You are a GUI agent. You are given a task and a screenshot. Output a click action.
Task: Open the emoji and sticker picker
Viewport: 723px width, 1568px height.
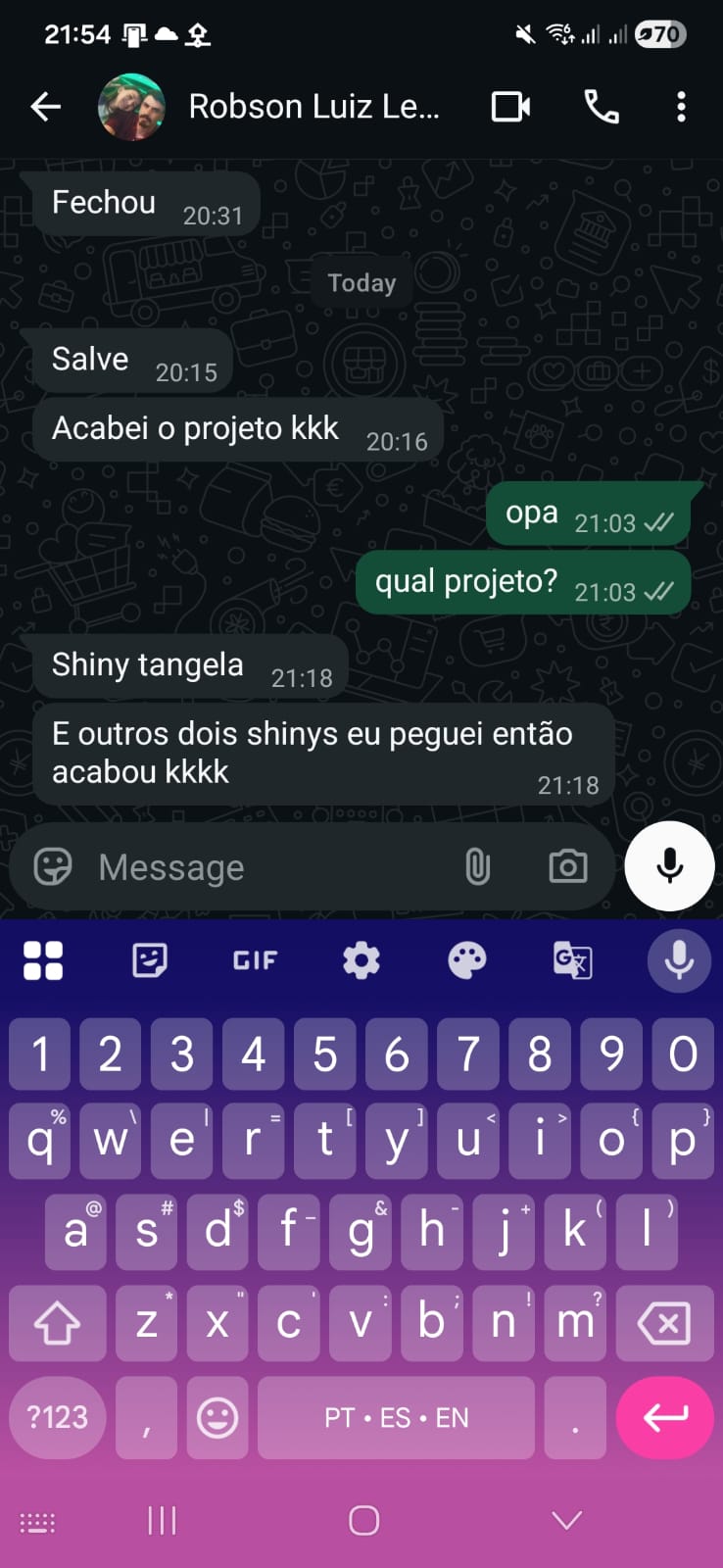53,867
